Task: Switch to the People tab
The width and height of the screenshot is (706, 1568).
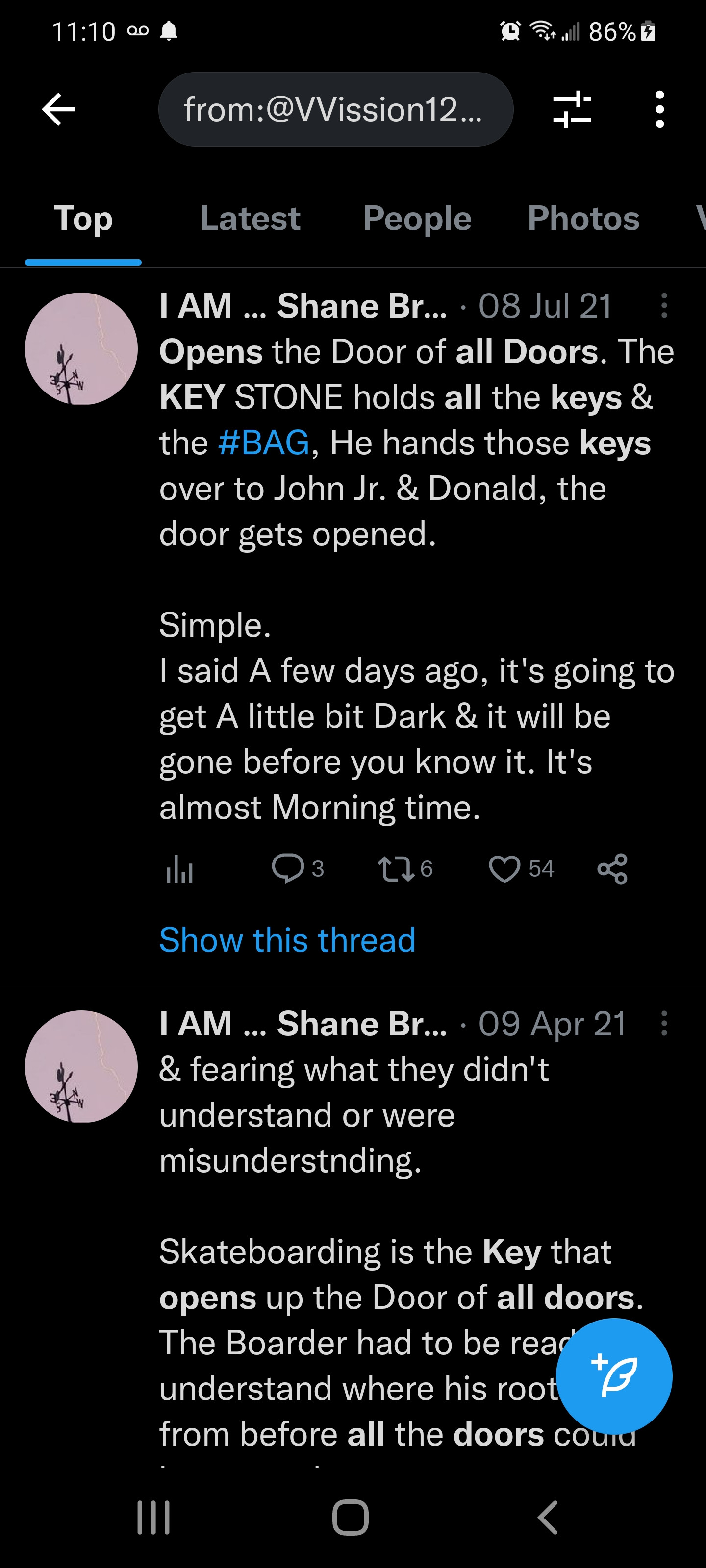Action: 417,219
